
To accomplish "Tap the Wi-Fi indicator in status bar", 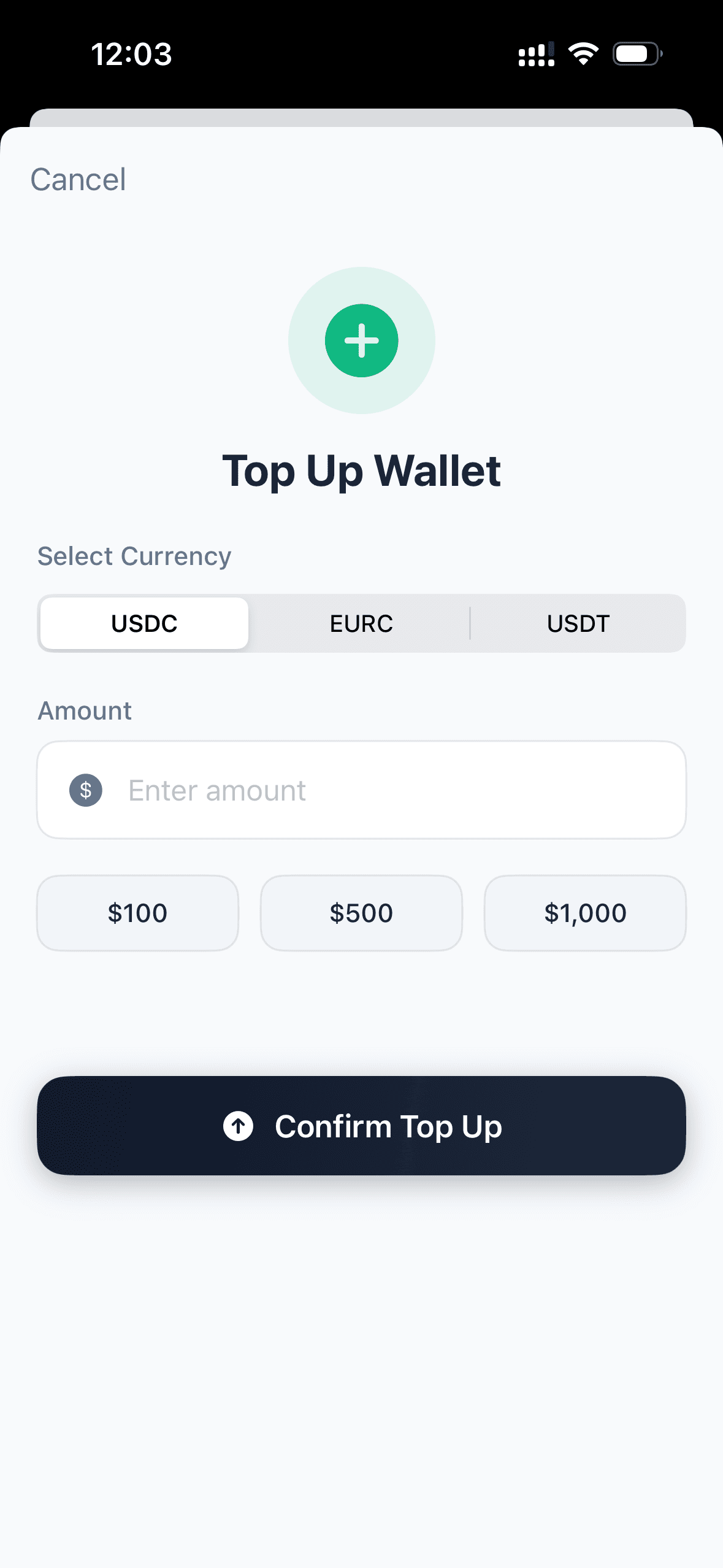I will click(583, 54).
